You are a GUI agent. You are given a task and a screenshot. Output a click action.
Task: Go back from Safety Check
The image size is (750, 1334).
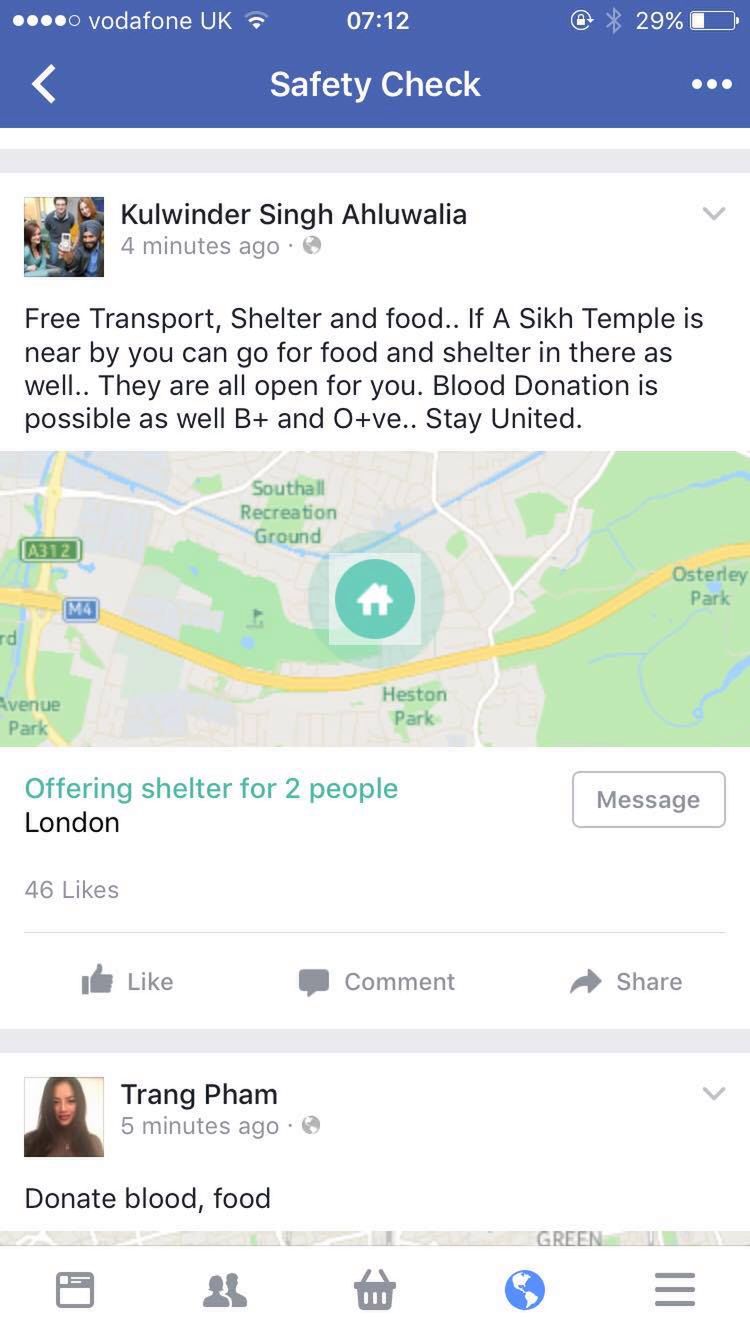point(44,85)
